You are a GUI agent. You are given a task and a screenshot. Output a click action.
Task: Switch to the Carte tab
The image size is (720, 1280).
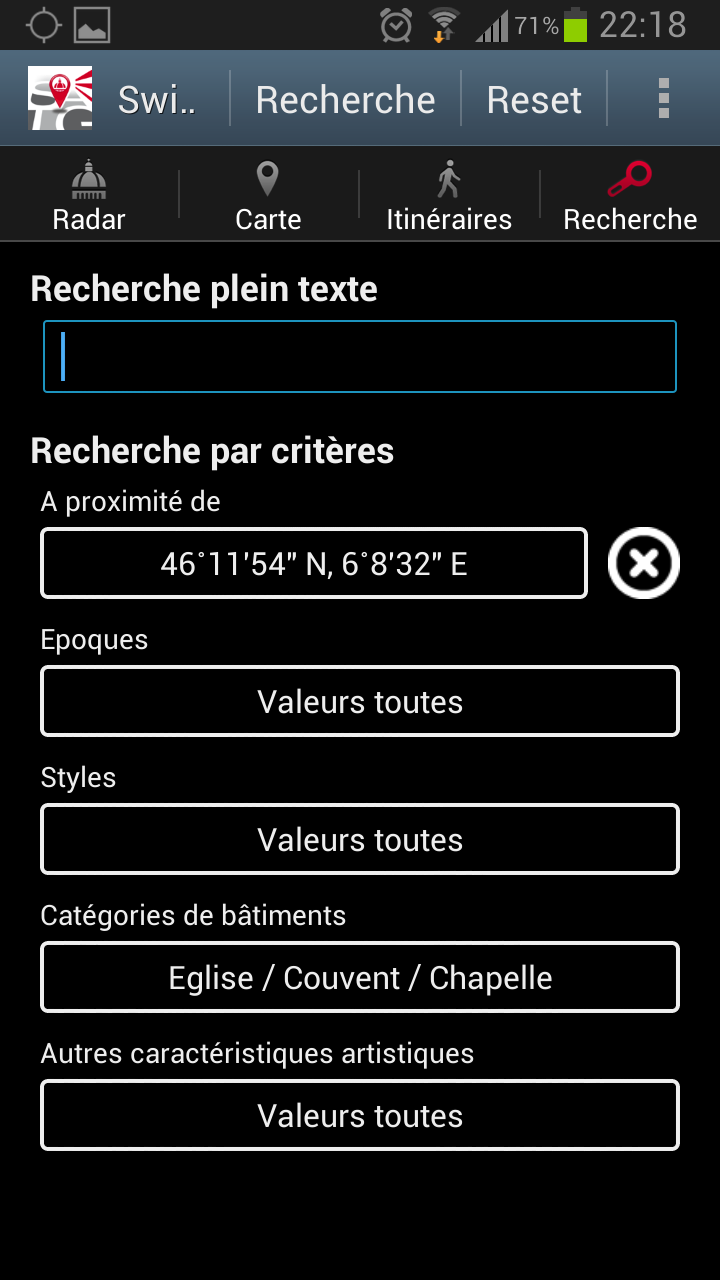click(268, 197)
